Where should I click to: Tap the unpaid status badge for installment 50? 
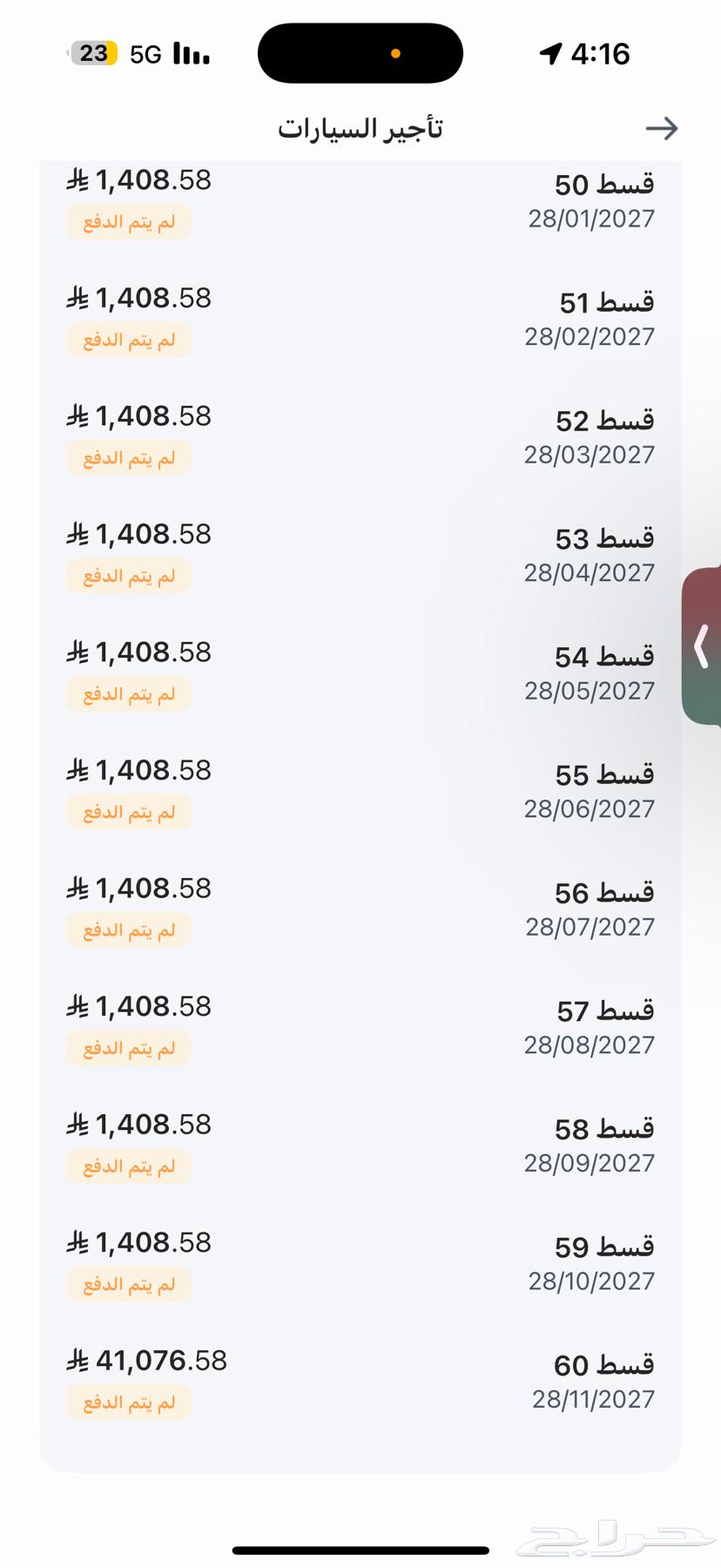pyautogui.click(x=127, y=221)
